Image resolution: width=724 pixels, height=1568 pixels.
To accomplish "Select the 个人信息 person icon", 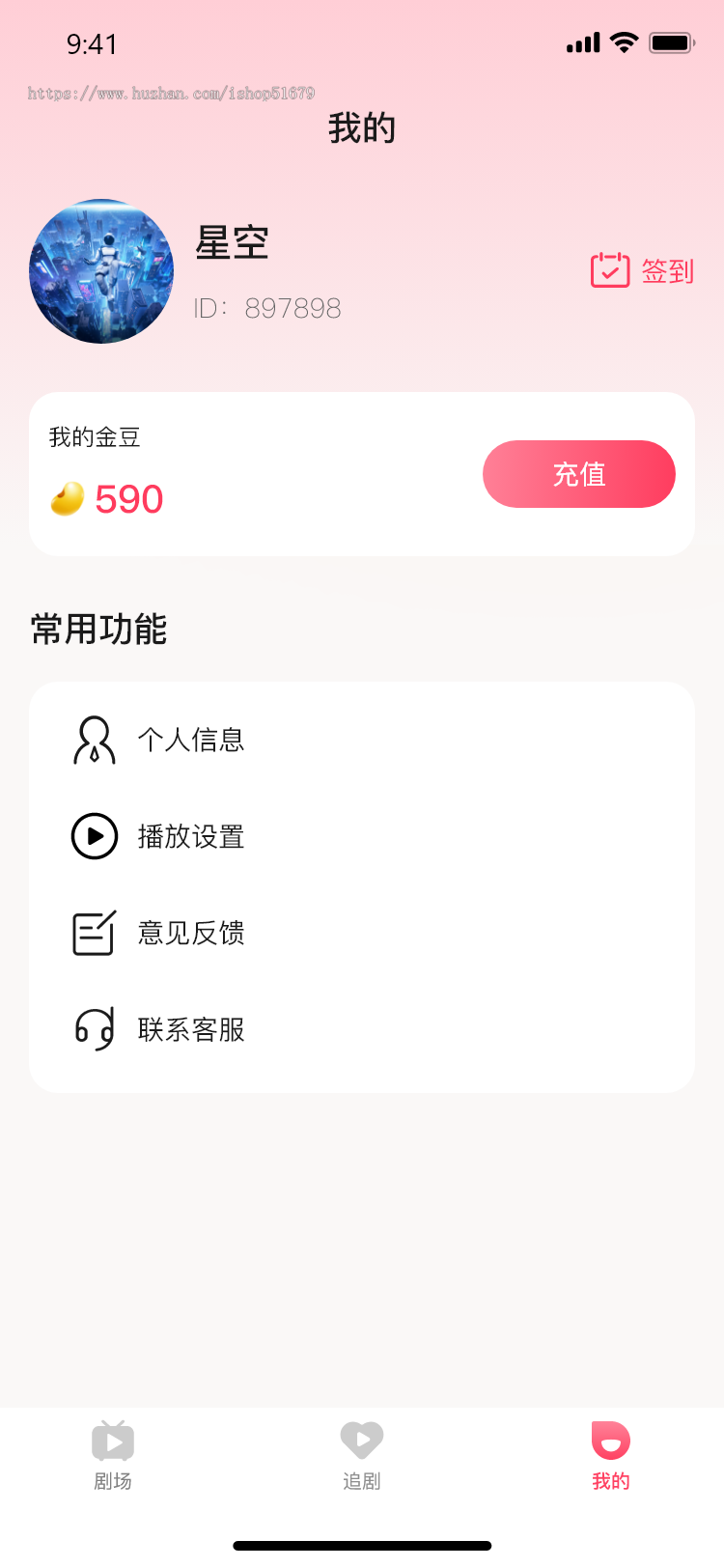I will [x=94, y=740].
